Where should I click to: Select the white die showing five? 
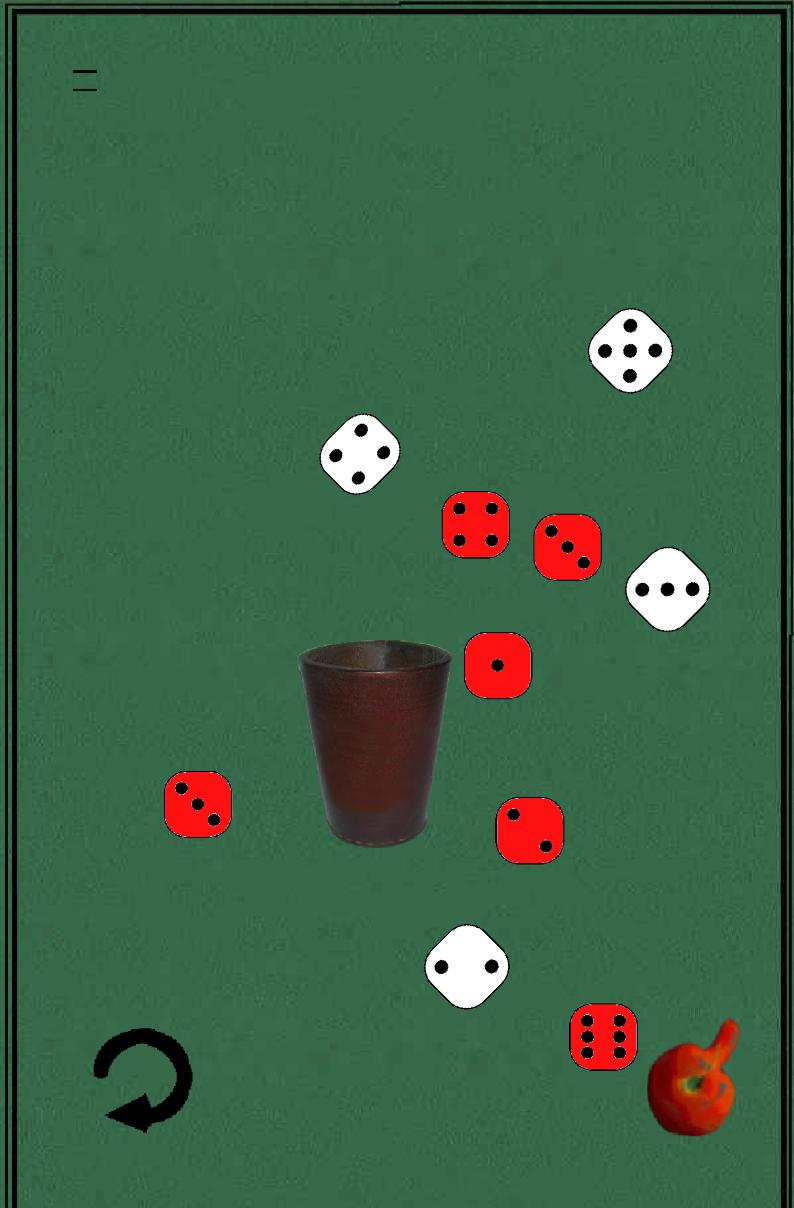(x=630, y=351)
